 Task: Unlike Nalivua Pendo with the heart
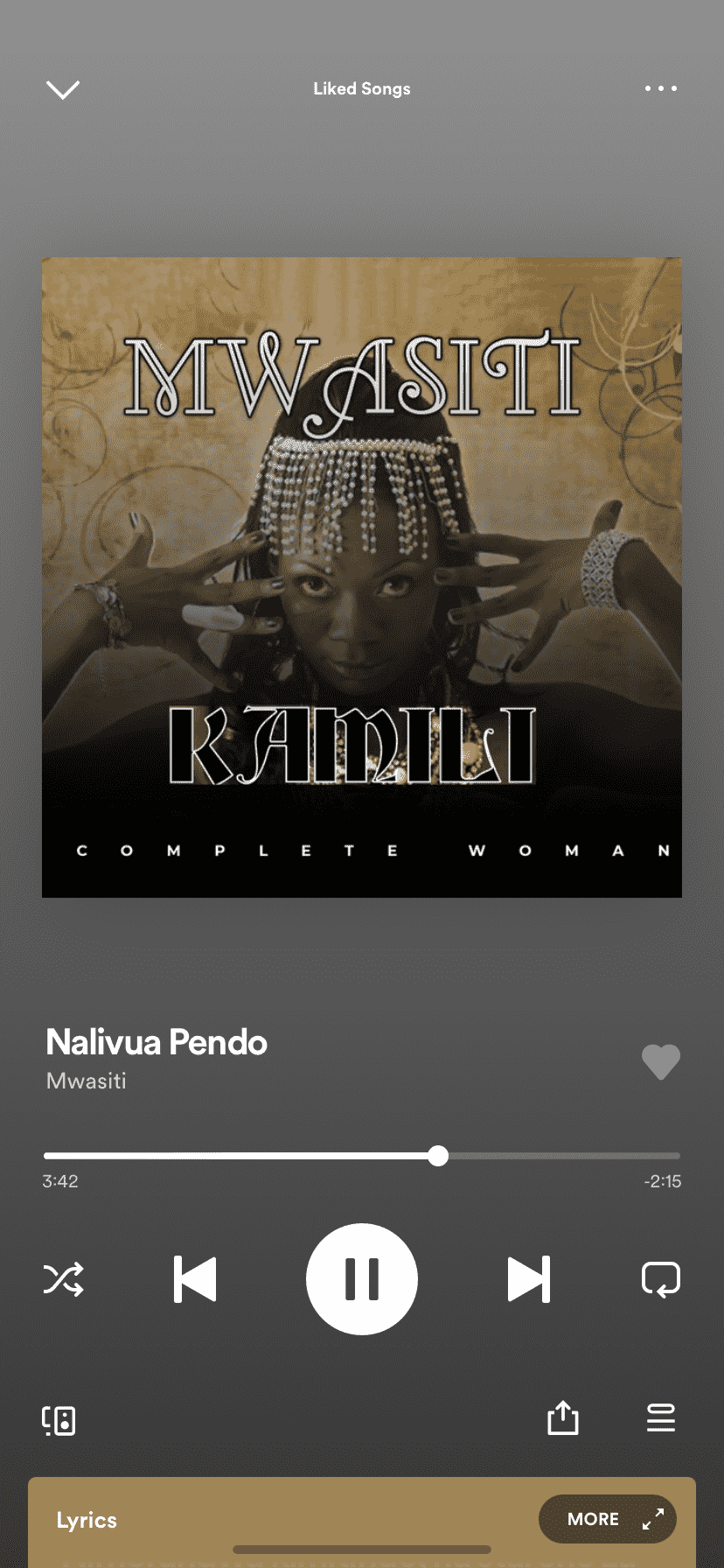(660, 1061)
